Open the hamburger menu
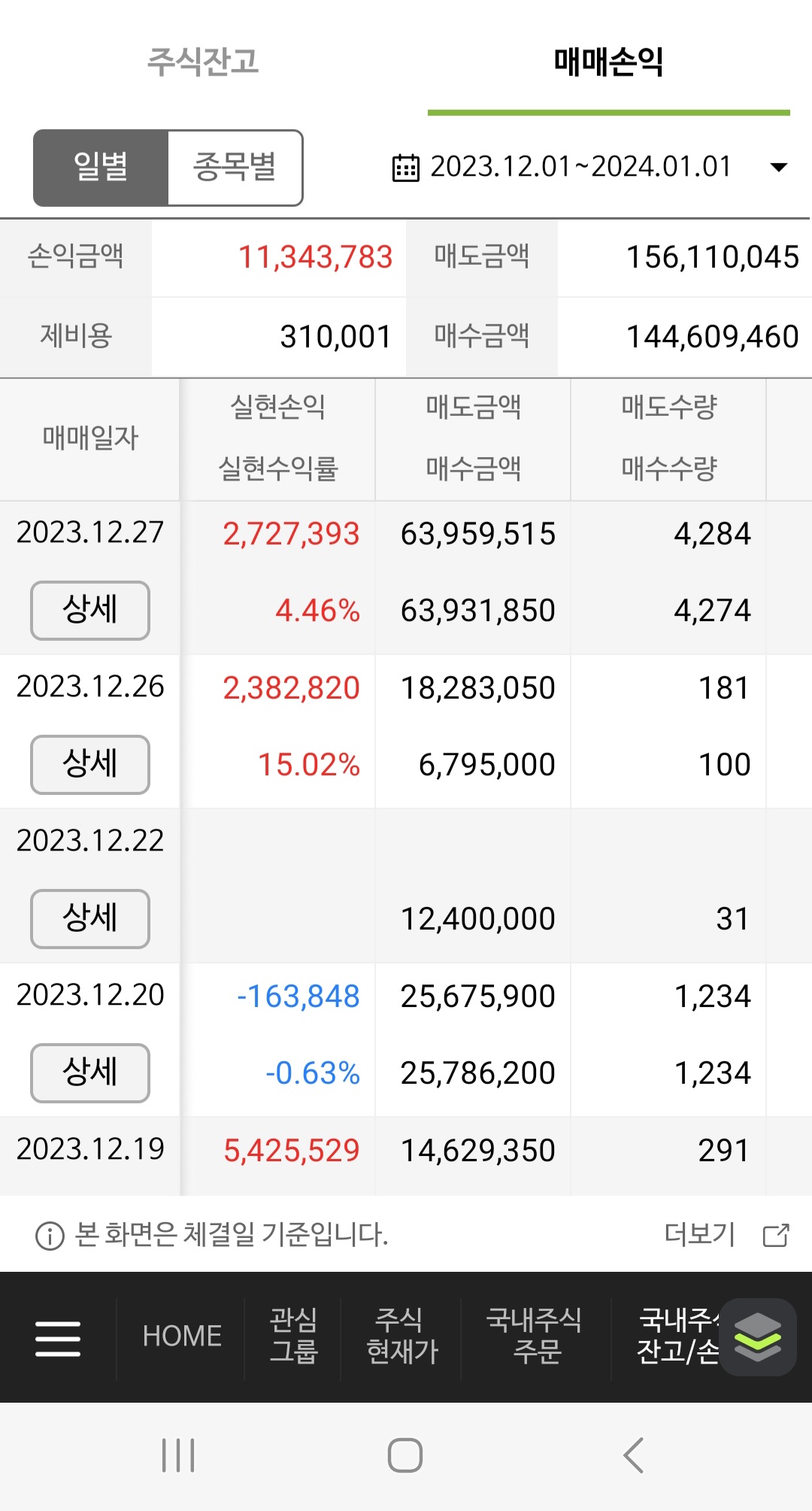The height and width of the screenshot is (1511, 812). [x=58, y=1338]
